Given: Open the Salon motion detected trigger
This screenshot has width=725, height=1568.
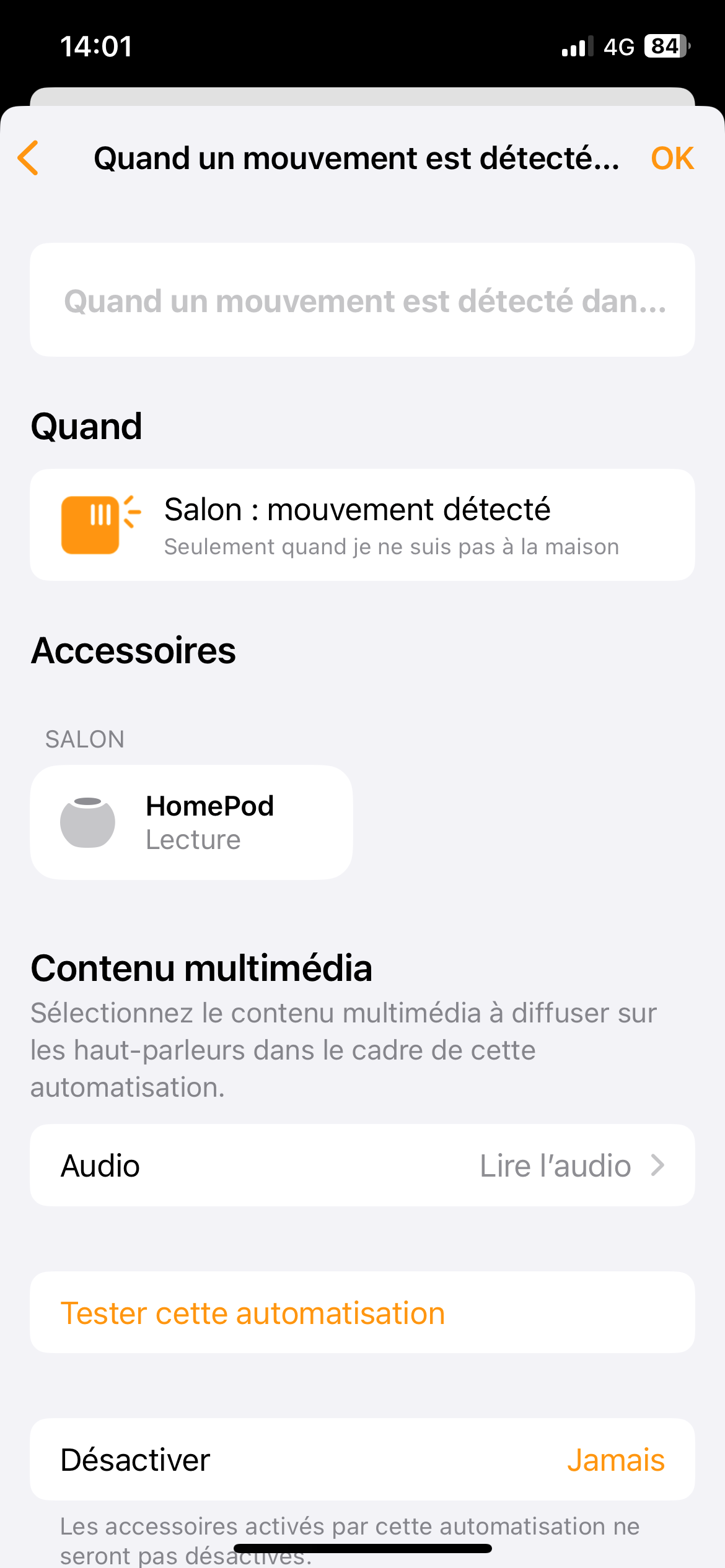Looking at the screenshot, I should pyautogui.click(x=362, y=525).
